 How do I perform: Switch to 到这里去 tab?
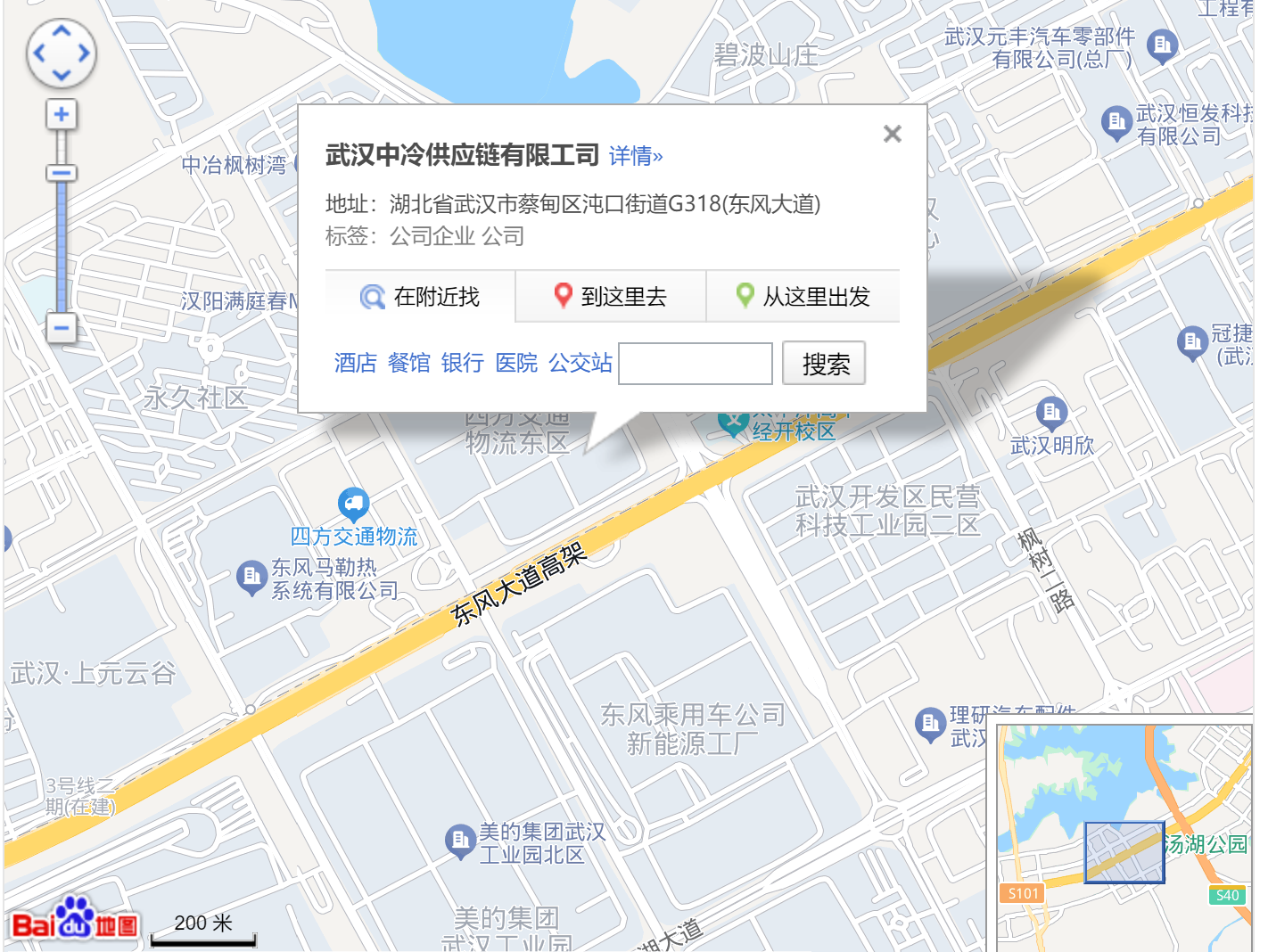tap(611, 297)
